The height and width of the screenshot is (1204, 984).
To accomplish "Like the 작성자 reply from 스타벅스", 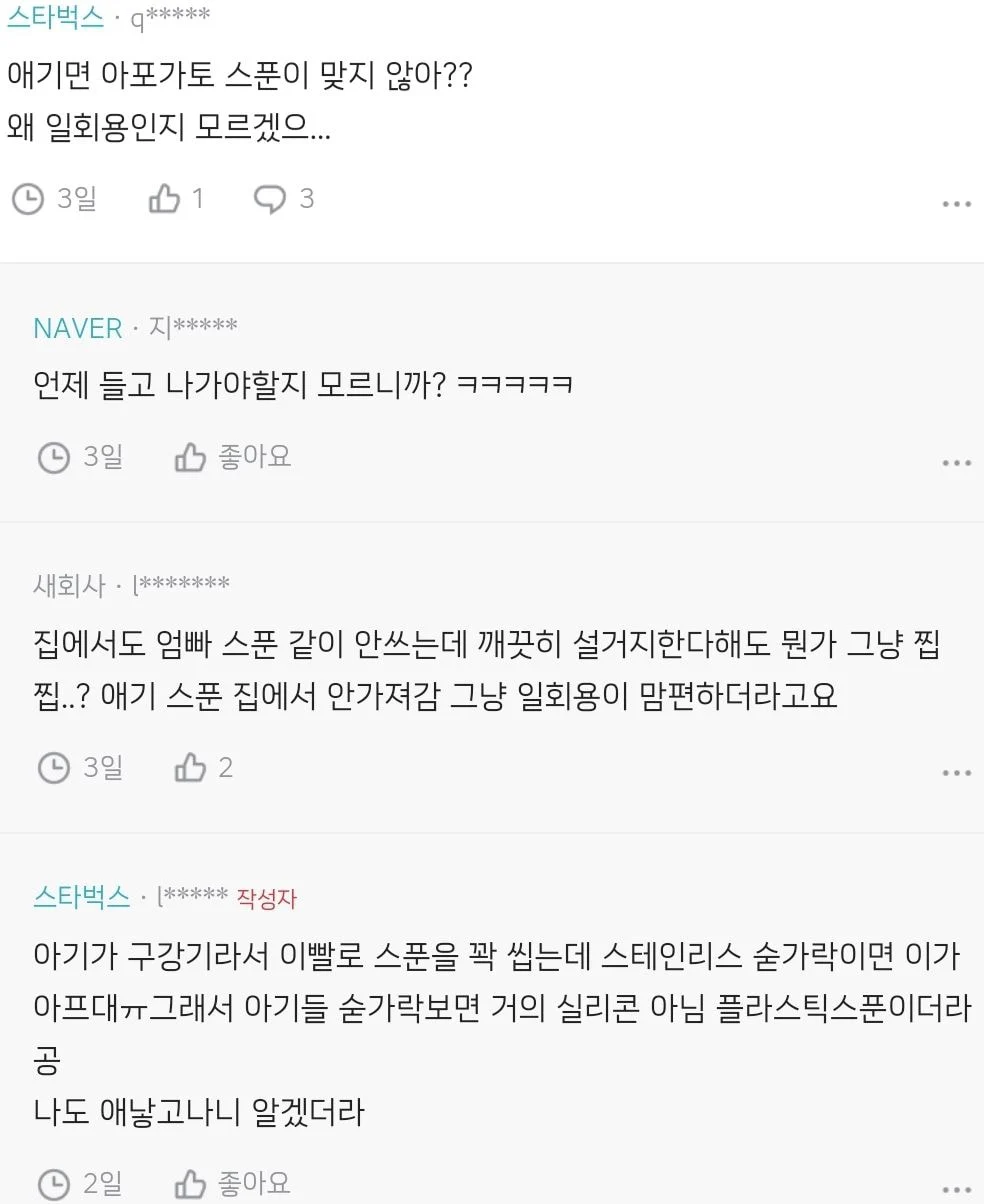I will 191,1185.
